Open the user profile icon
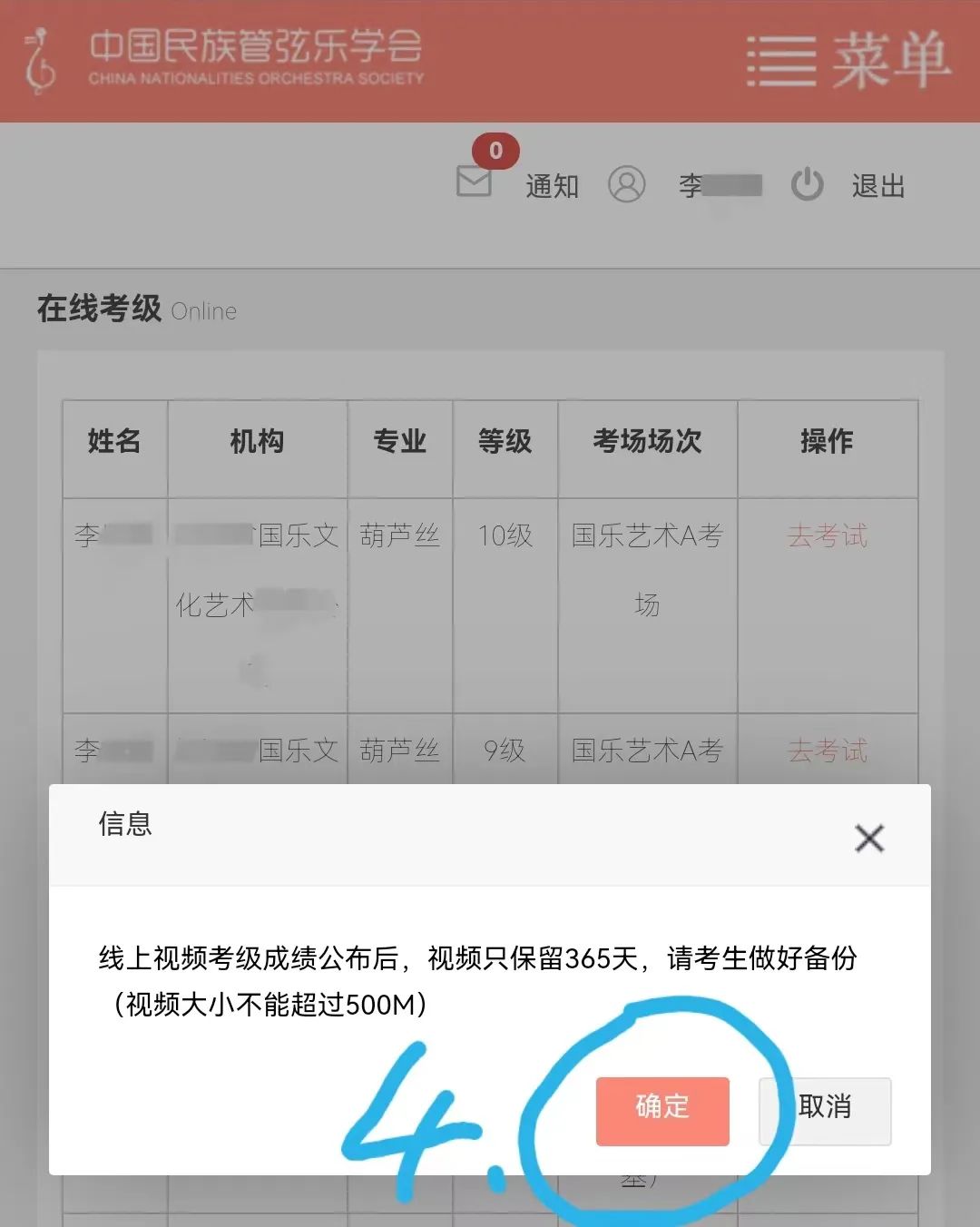This screenshot has height=1227, width=980. coord(626,184)
